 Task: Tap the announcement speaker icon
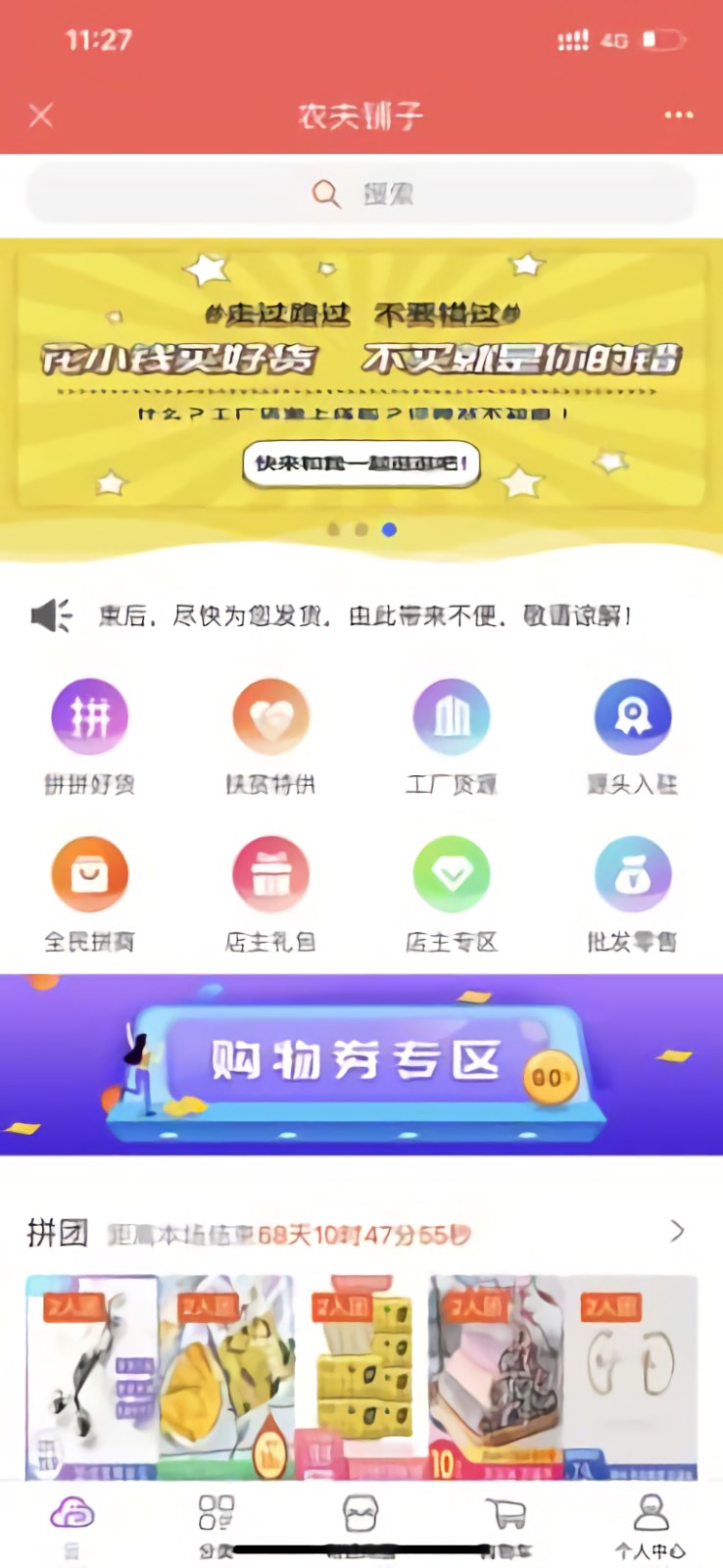point(51,615)
